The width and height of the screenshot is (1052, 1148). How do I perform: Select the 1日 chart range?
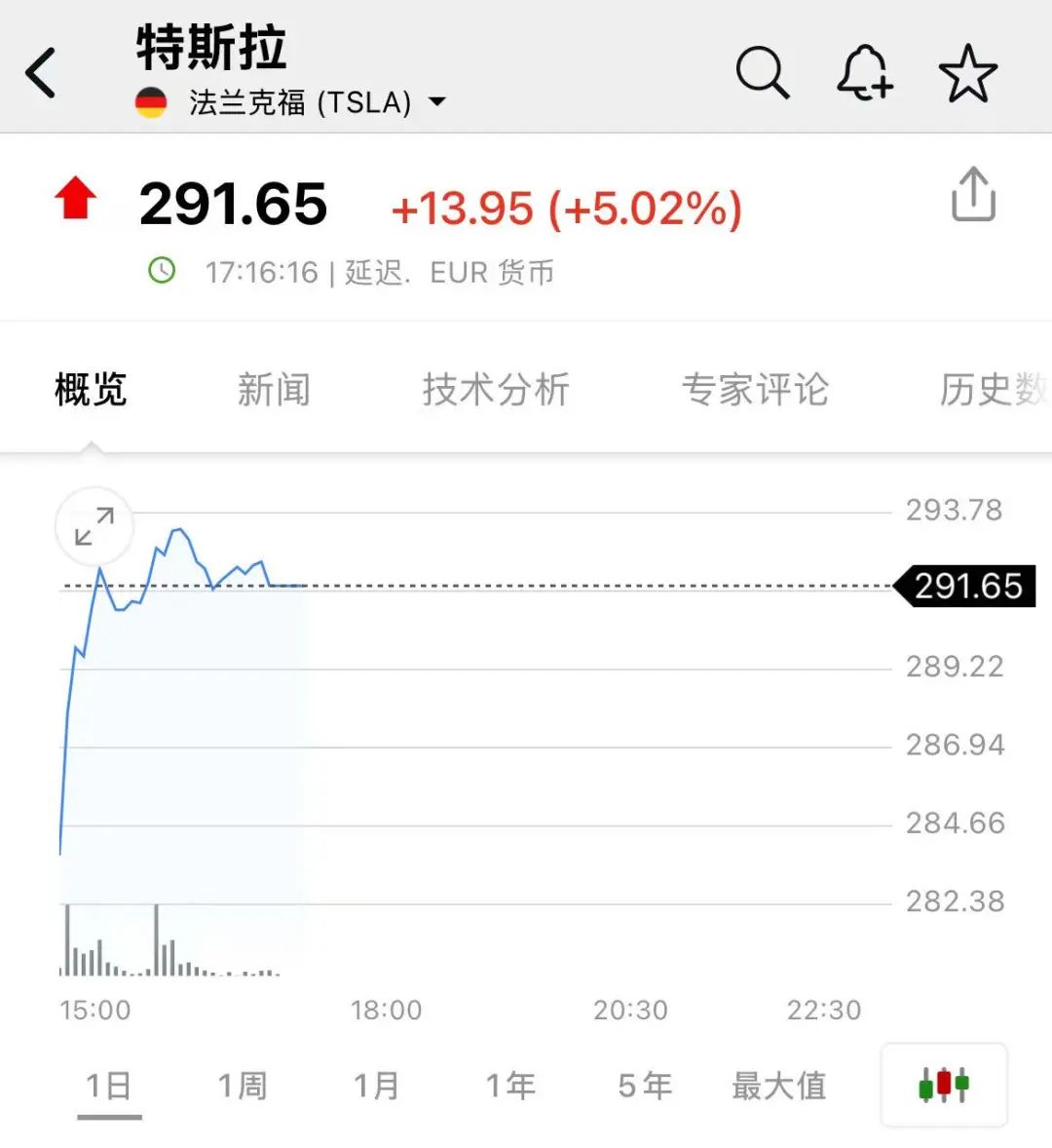click(108, 1086)
